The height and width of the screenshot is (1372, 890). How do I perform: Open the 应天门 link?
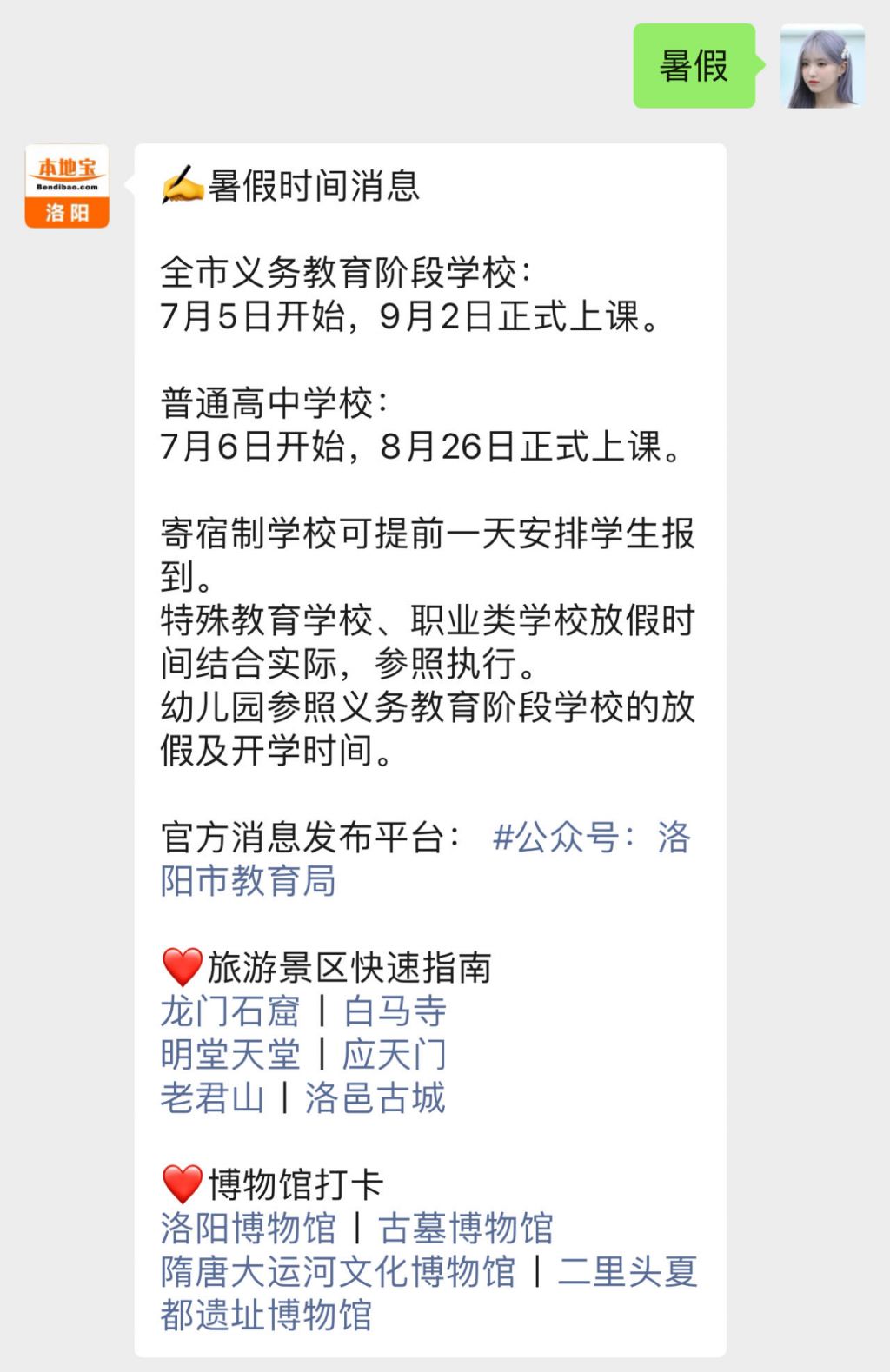pyautogui.click(x=395, y=1055)
